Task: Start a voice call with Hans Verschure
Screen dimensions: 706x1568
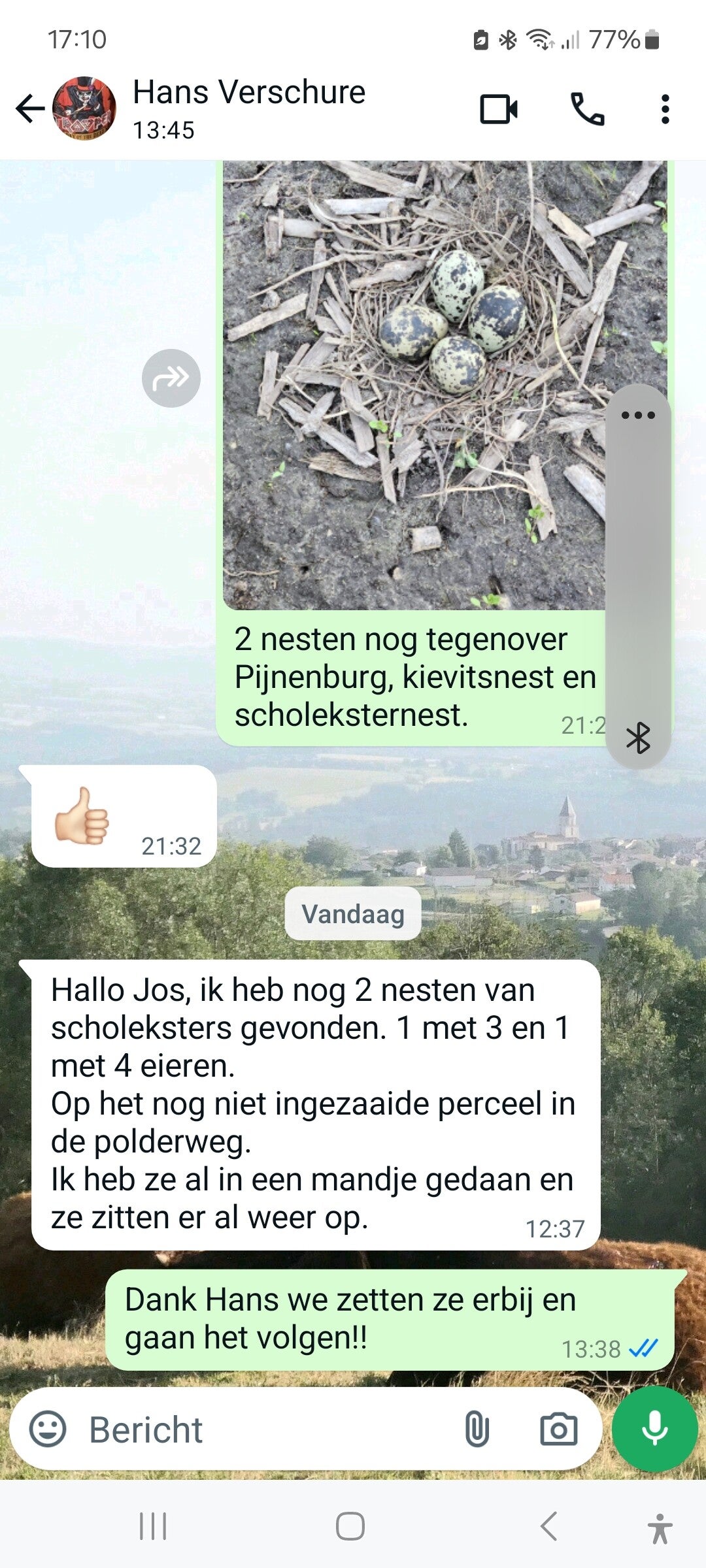Action: [587, 109]
